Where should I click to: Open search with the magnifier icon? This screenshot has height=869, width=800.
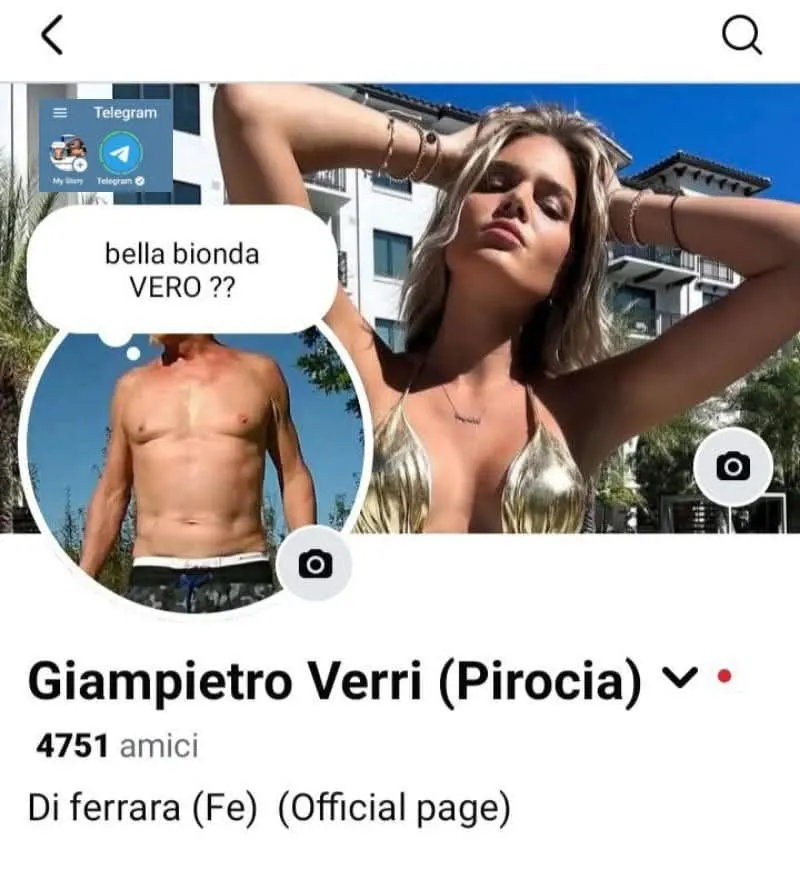click(741, 37)
